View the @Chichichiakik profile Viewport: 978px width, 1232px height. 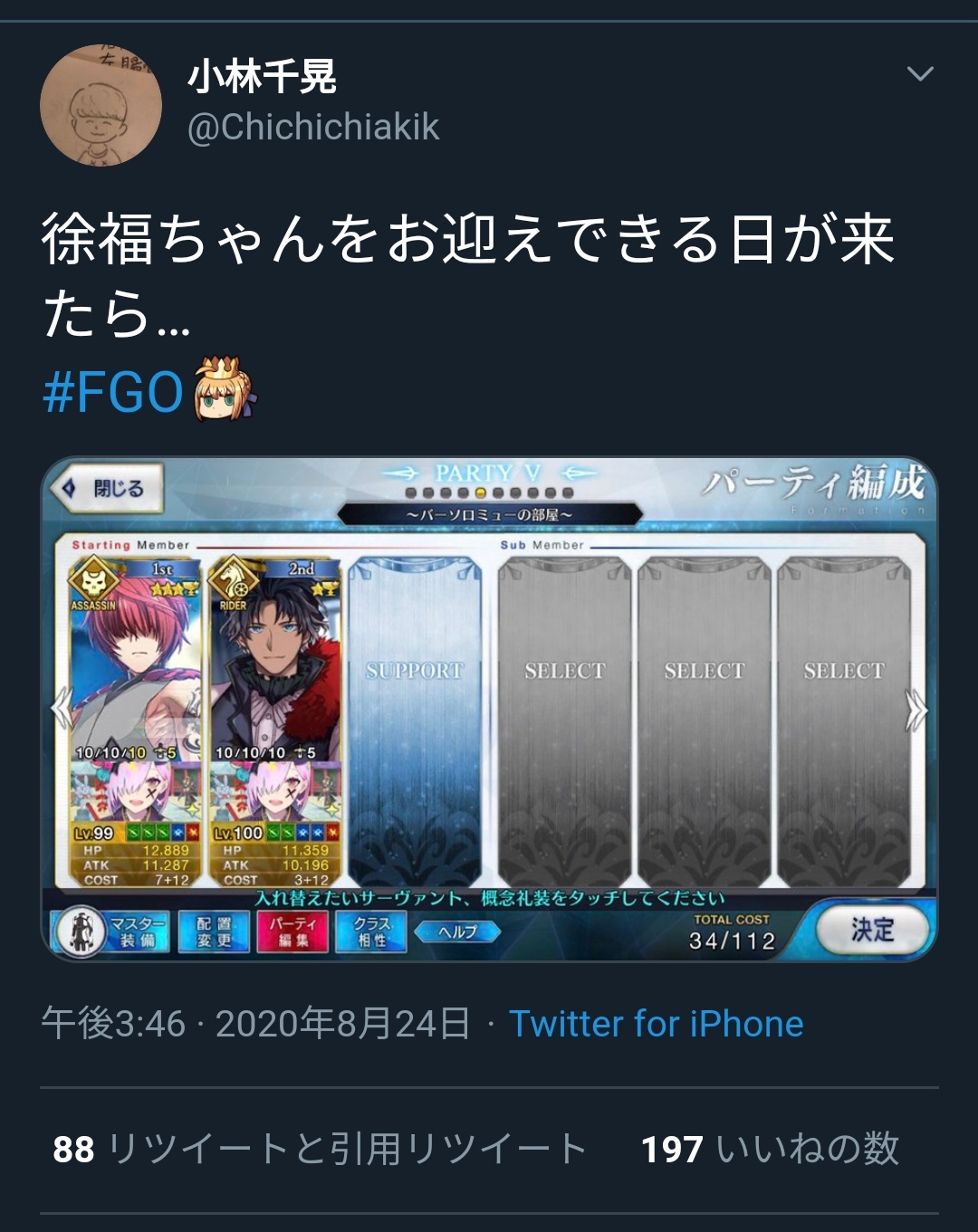tap(313, 127)
